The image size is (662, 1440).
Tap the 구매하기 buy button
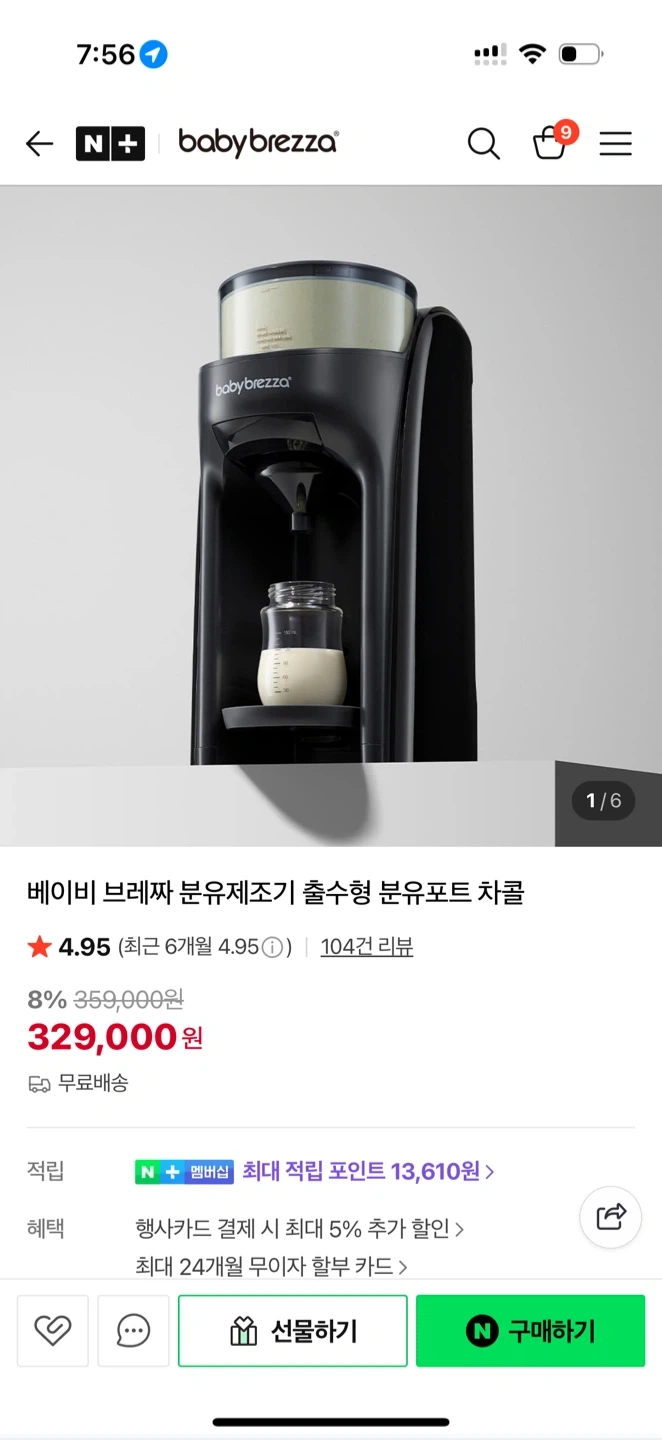530,1331
